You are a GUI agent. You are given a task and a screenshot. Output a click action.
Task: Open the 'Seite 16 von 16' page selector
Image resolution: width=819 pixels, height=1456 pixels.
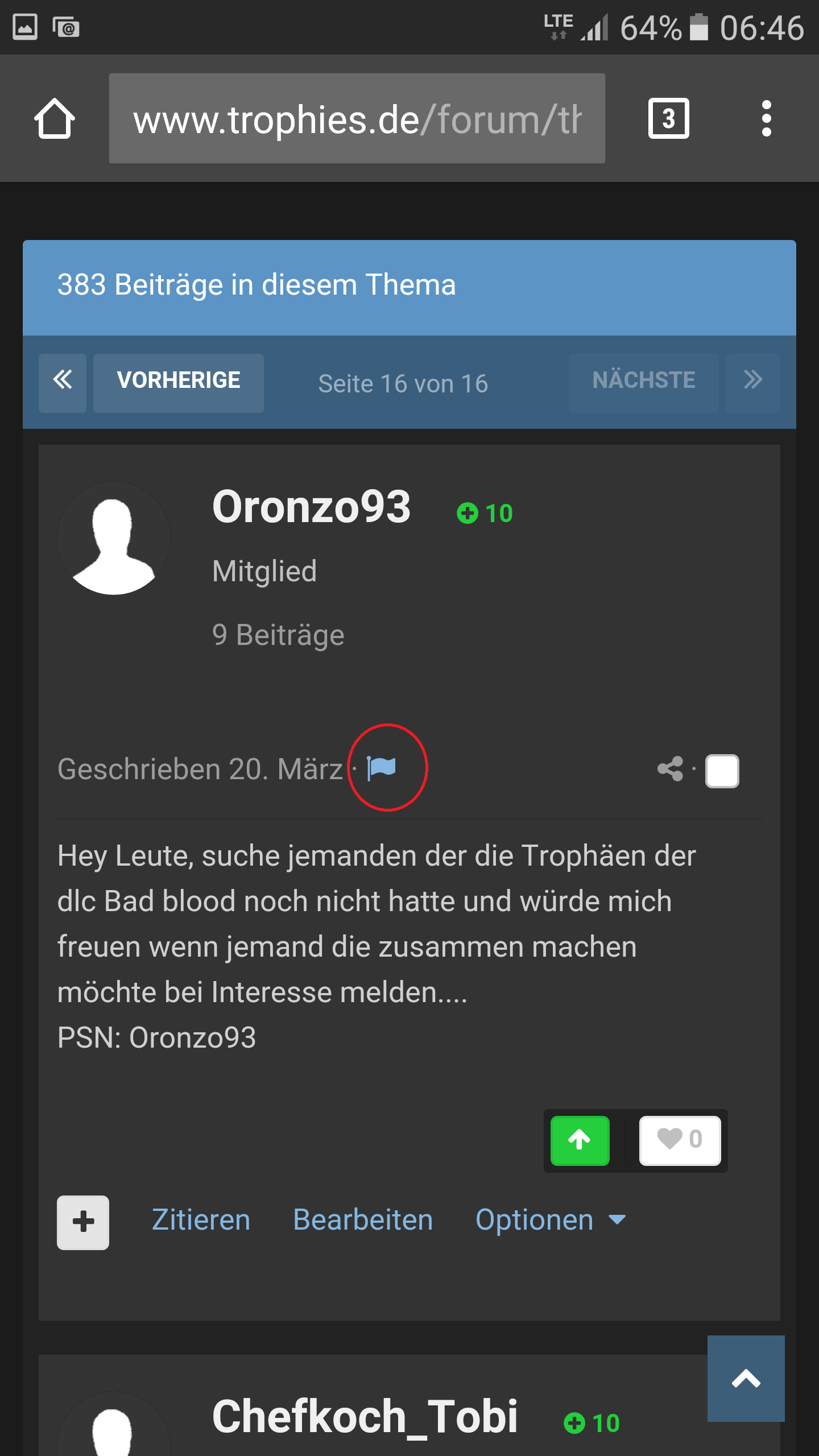point(403,384)
